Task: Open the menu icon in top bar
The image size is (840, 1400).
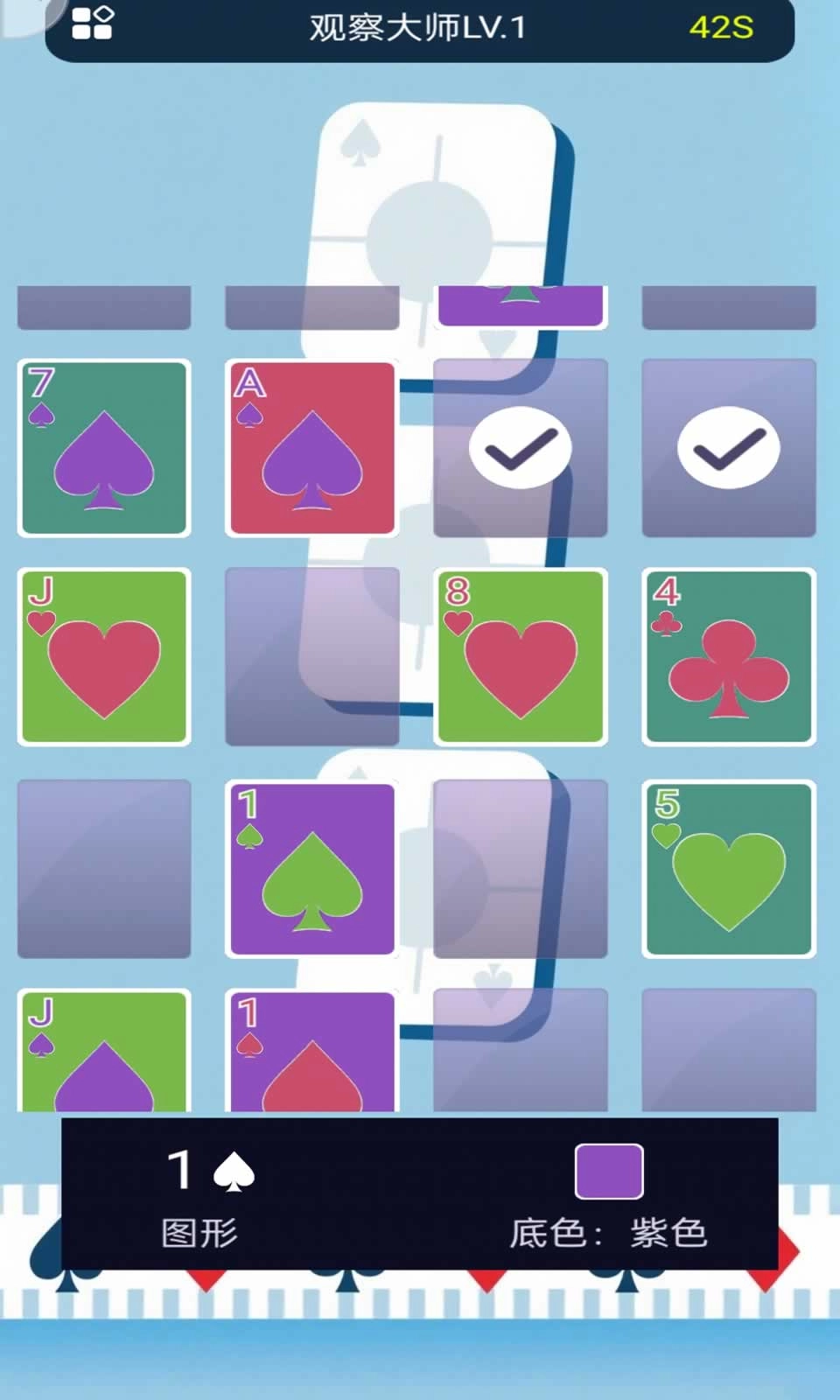Action: tap(93, 24)
